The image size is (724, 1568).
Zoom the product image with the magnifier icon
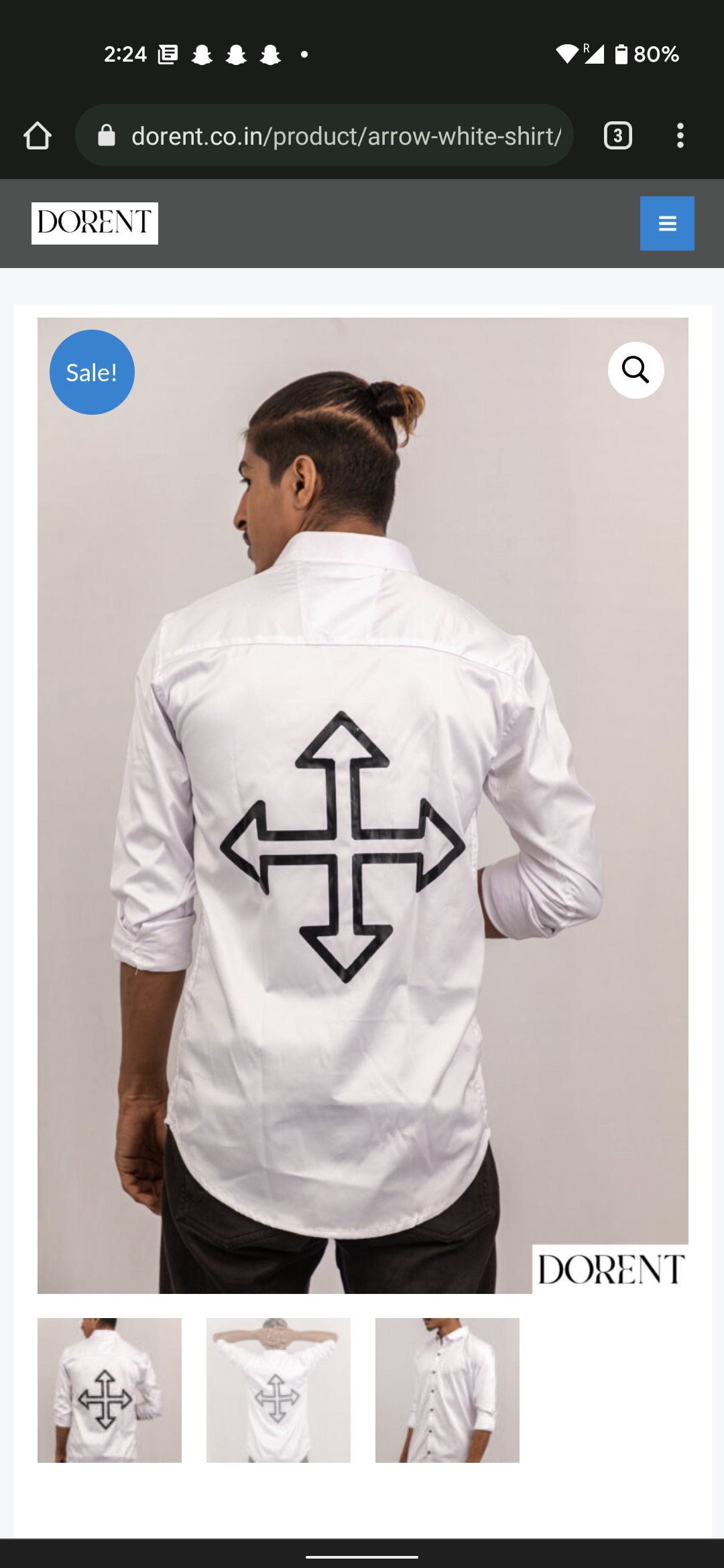point(636,370)
